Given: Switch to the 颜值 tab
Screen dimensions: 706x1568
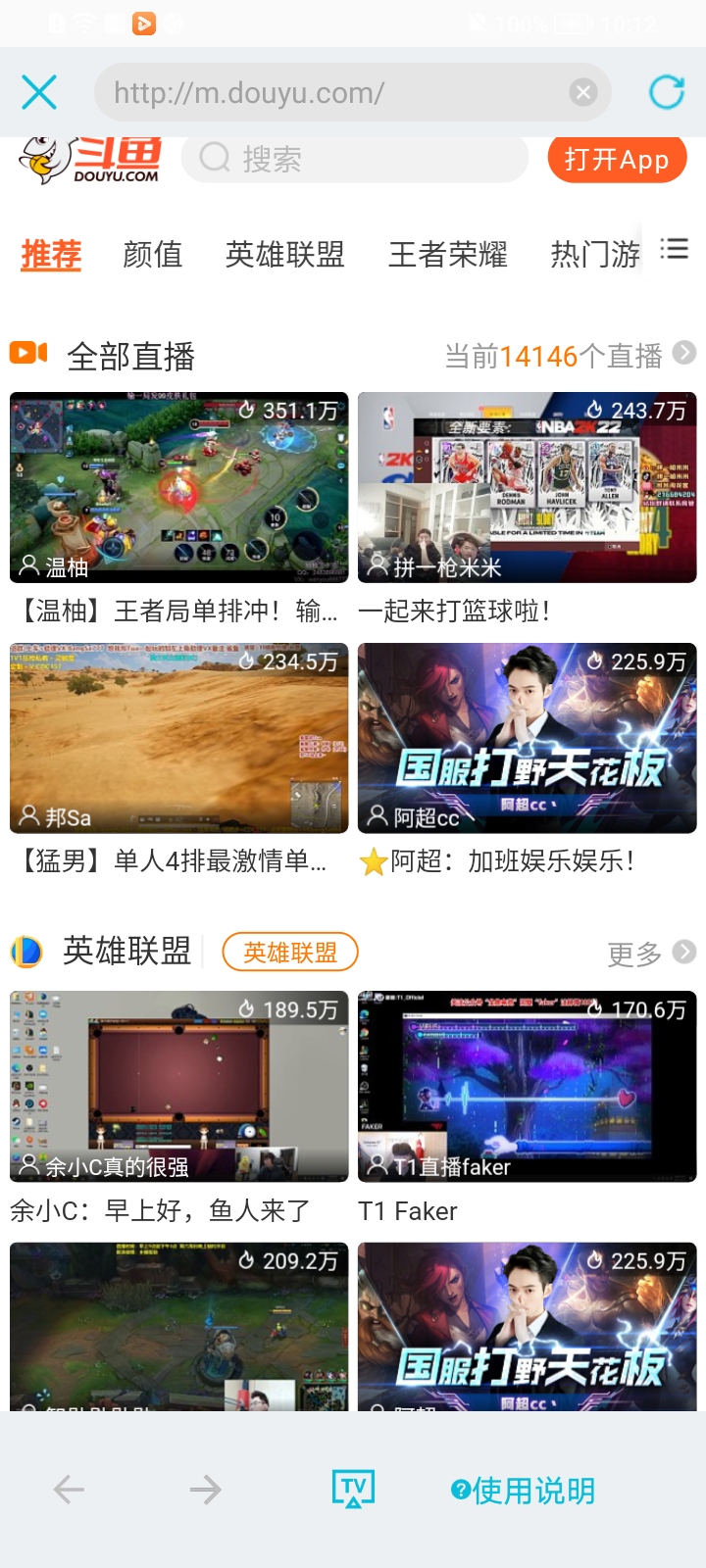Looking at the screenshot, I should [x=152, y=255].
